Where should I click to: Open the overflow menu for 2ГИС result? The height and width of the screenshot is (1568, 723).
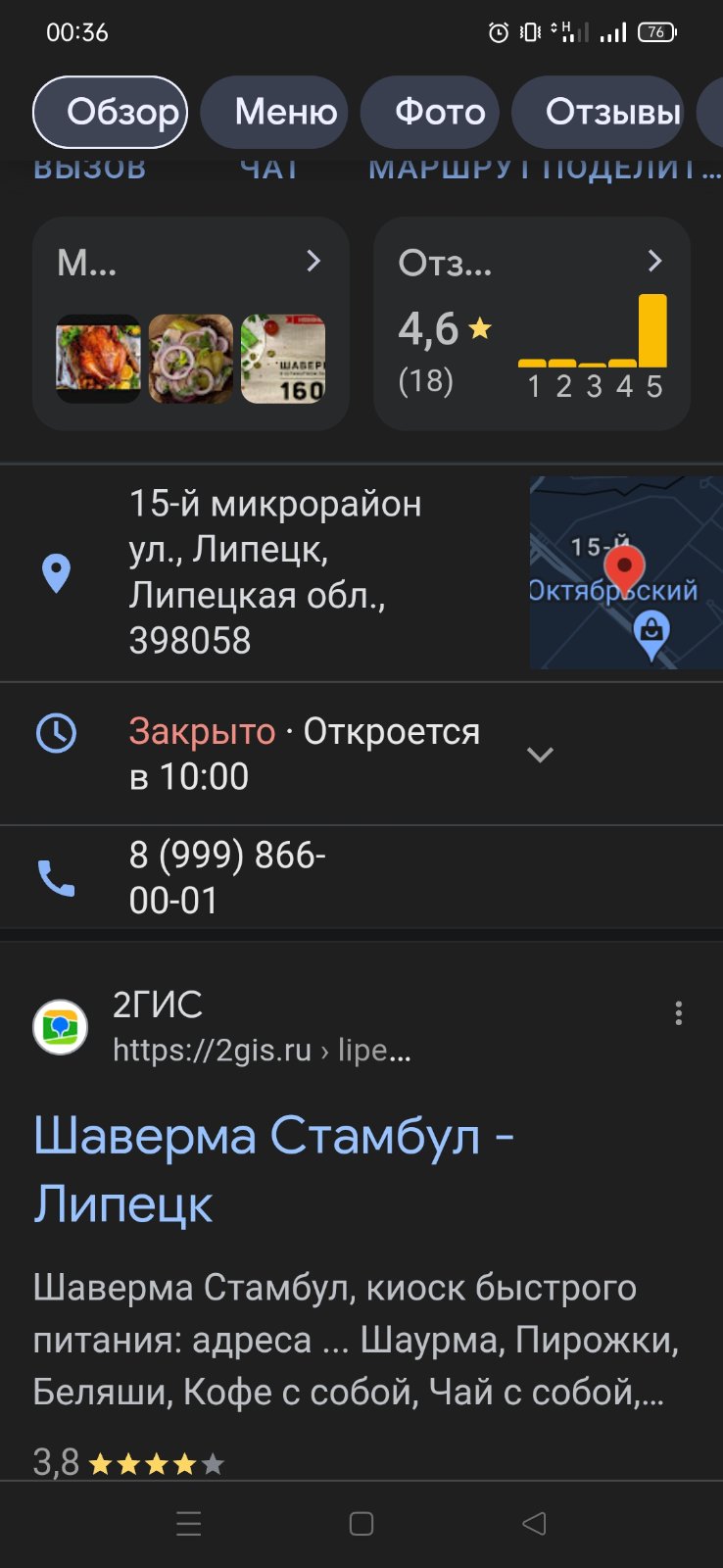click(x=678, y=1013)
